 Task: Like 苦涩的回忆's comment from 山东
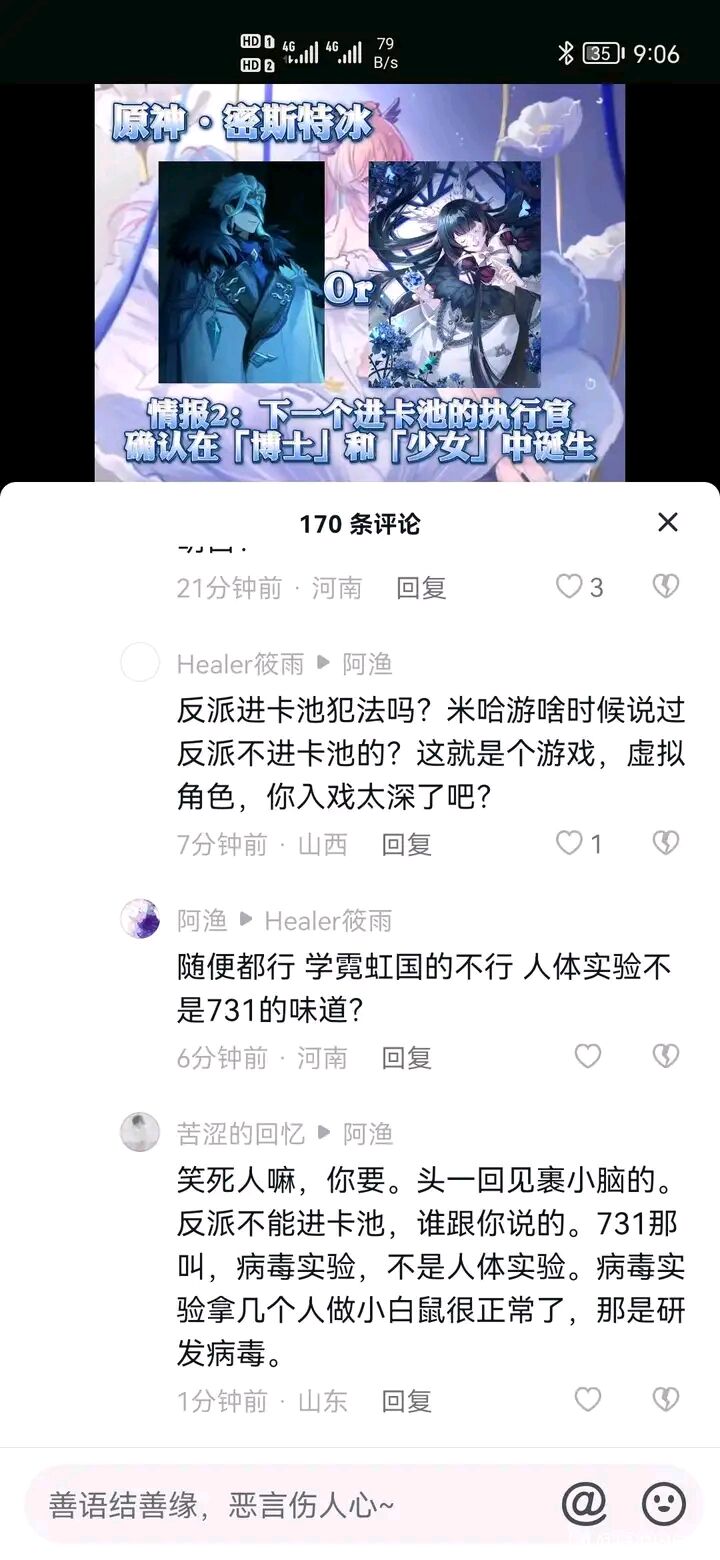tap(588, 1400)
